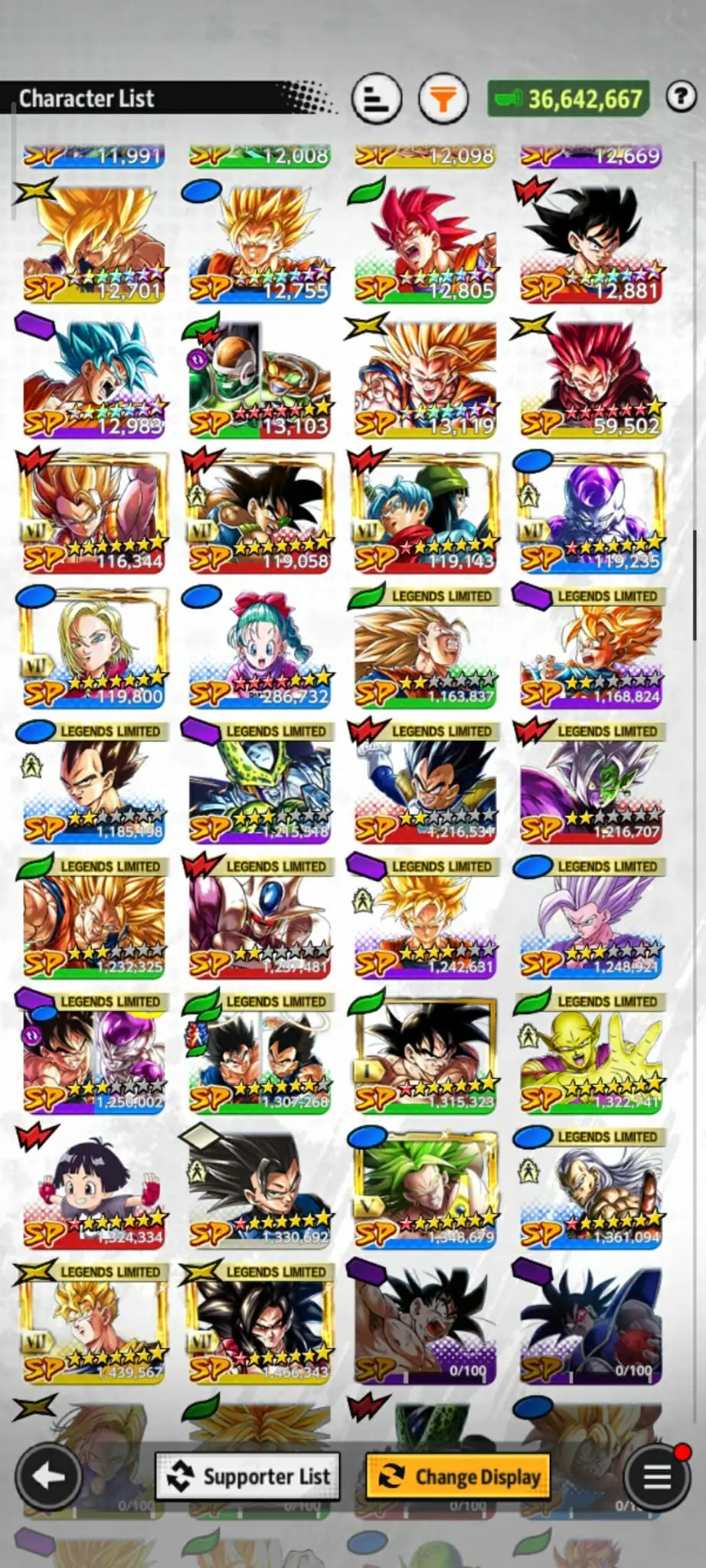The image size is (706, 1568).
Task: Open the orange filter funnel
Action: pyautogui.click(x=443, y=100)
